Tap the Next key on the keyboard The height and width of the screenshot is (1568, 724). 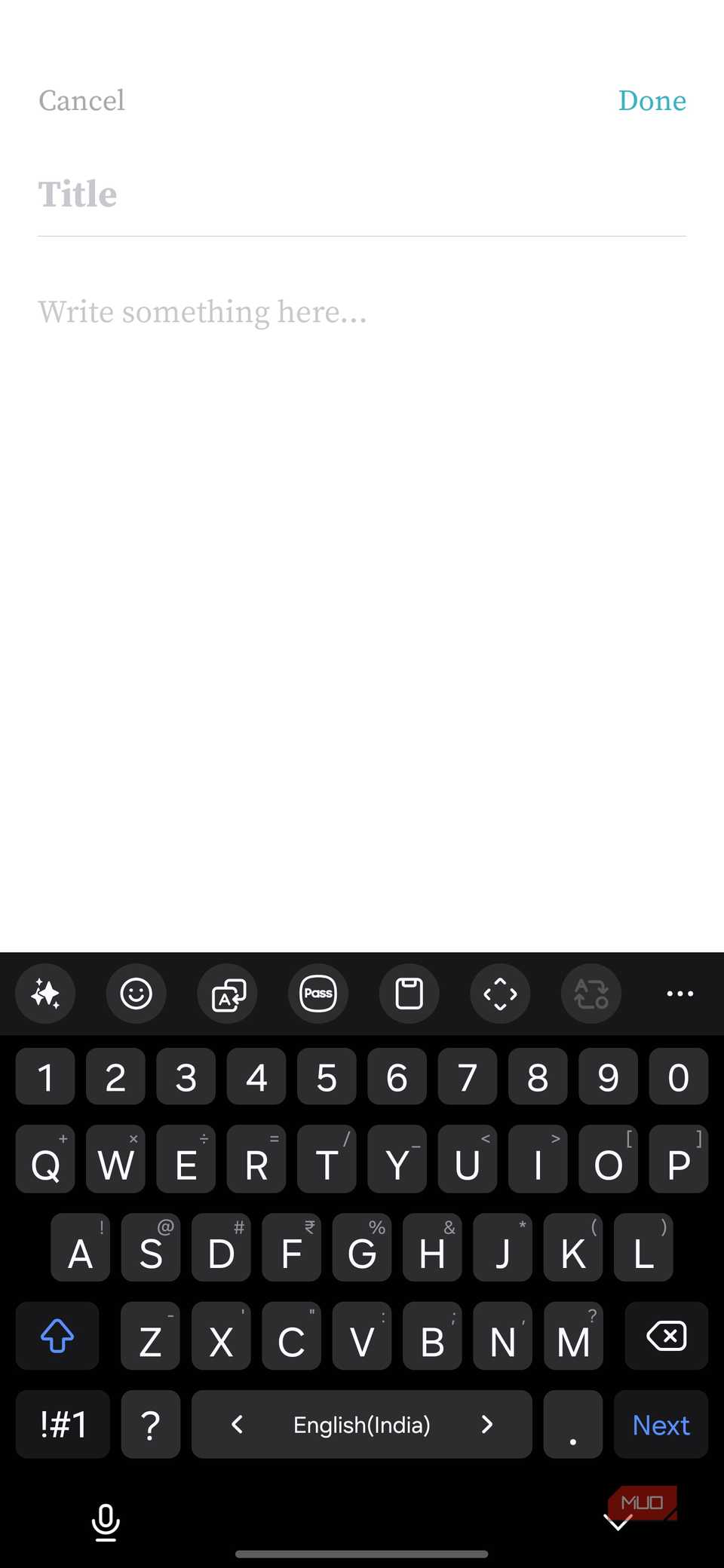(661, 1425)
